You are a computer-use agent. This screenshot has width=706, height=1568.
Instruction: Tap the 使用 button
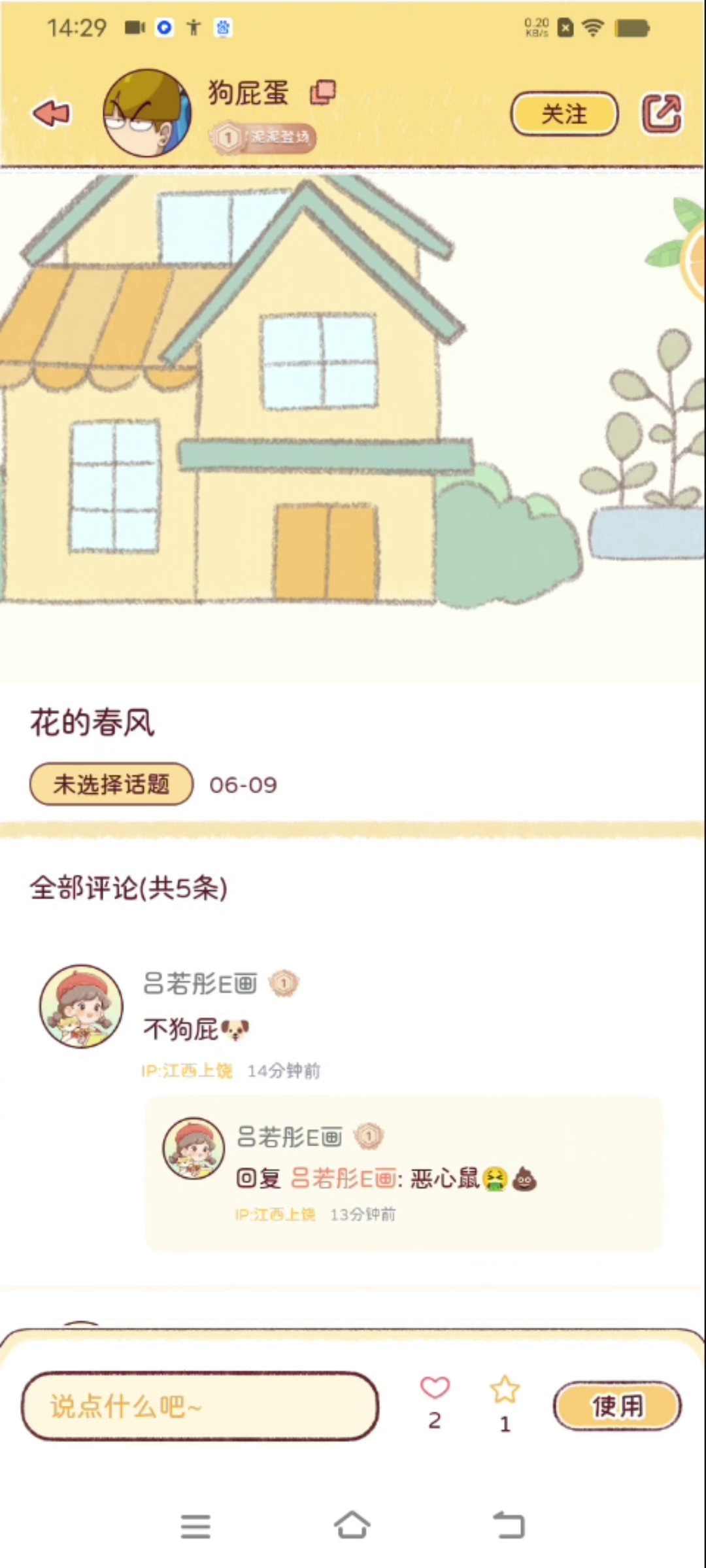[x=617, y=1406]
